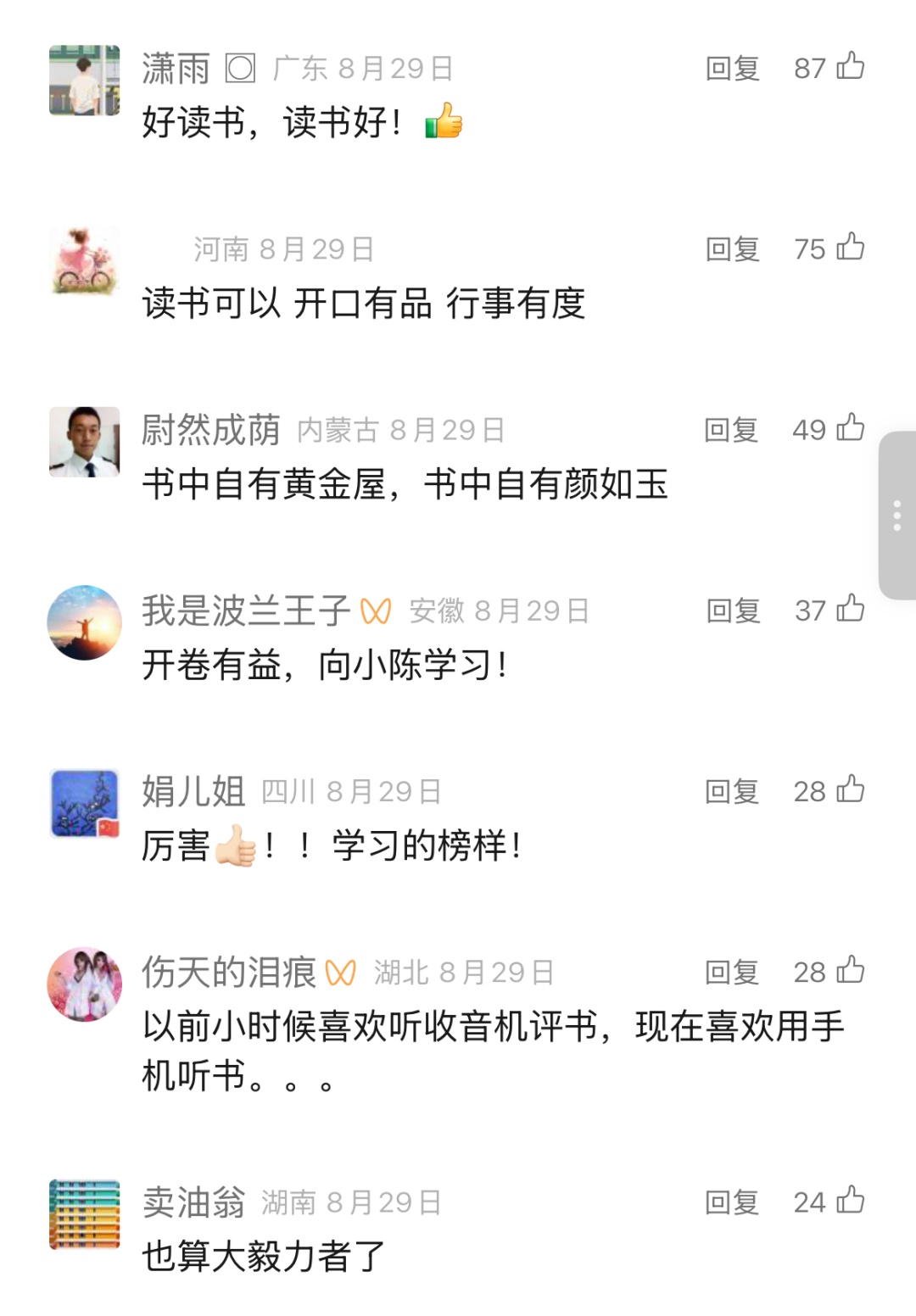The width and height of the screenshot is (916, 1316).
Task: Open 潇雨's profile via username
Action: pyautogui.click(x=176, y=70)
